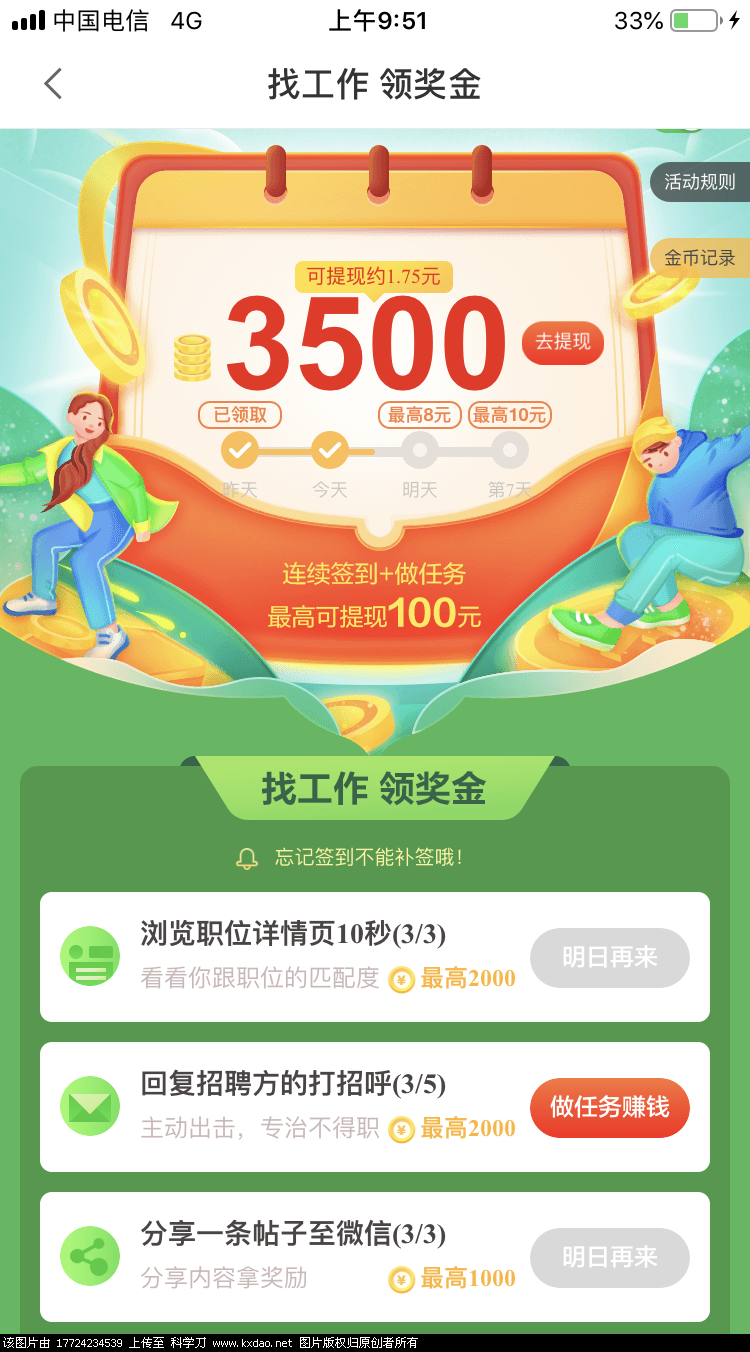Click the 可提现约1.75元 bubble
The width and height of the screenshot is (750, 1352).
point(375,275)
